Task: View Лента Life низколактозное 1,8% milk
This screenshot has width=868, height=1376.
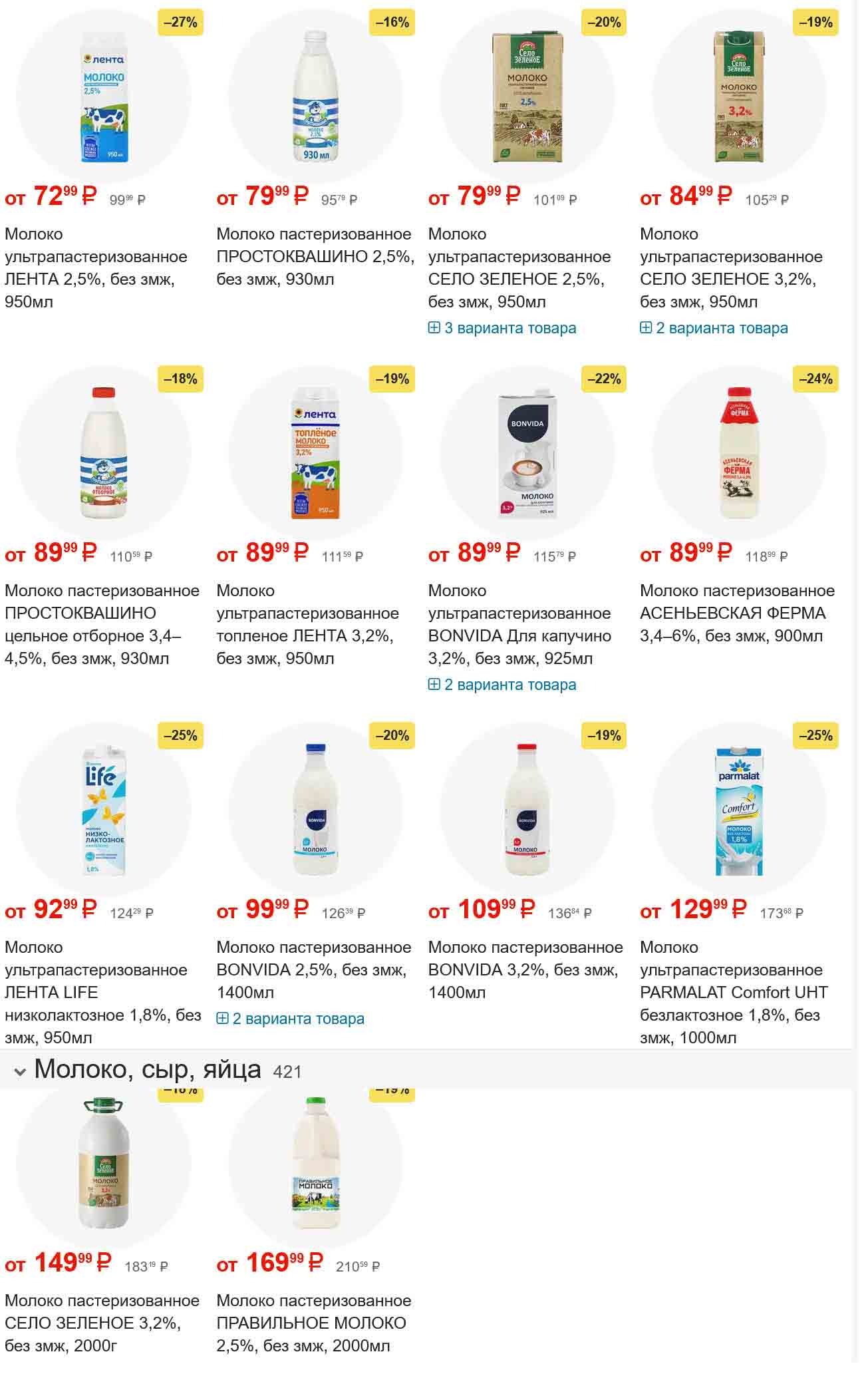Action: pyautogui.click(x=102, y=991)
